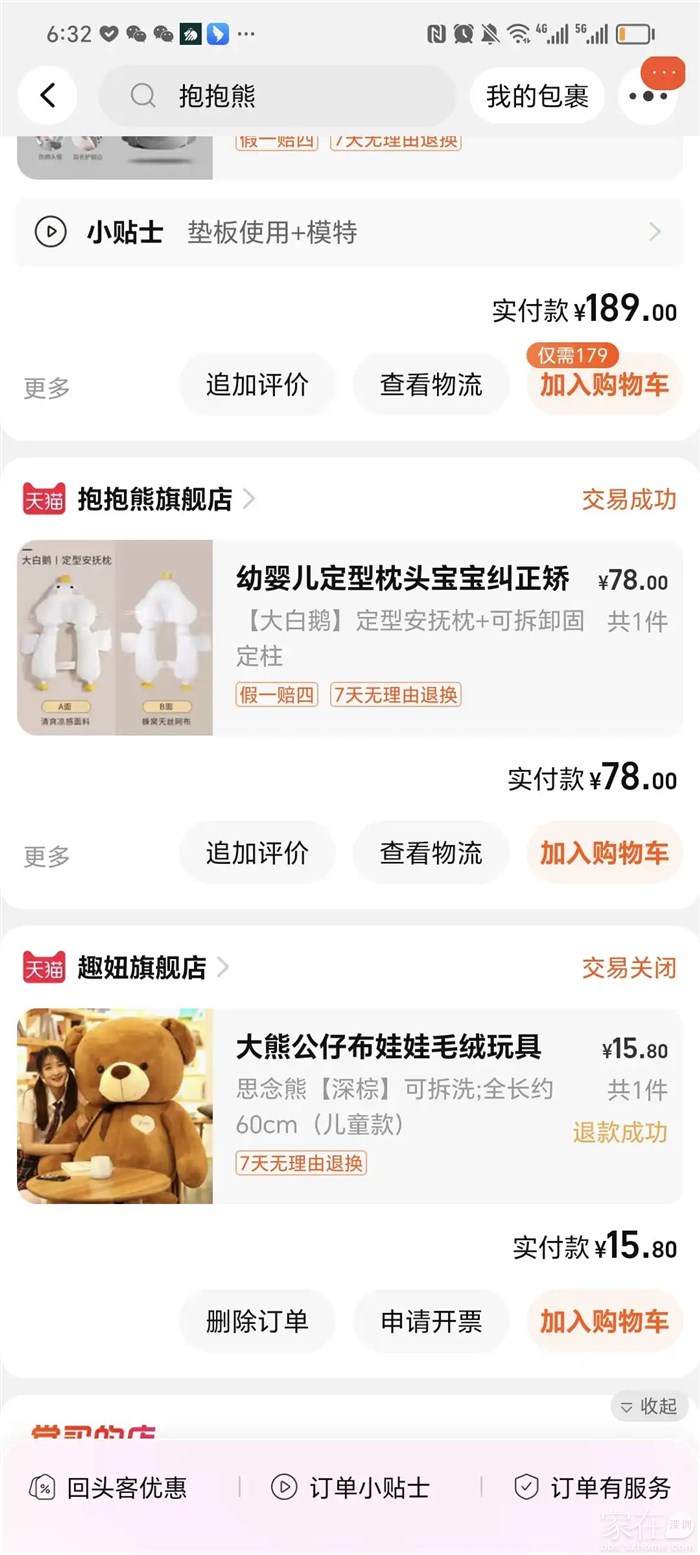700x1555 pixels.
Task: Tap 加入购物车 on the ¥189 order
Action: [x=604, y=385]
